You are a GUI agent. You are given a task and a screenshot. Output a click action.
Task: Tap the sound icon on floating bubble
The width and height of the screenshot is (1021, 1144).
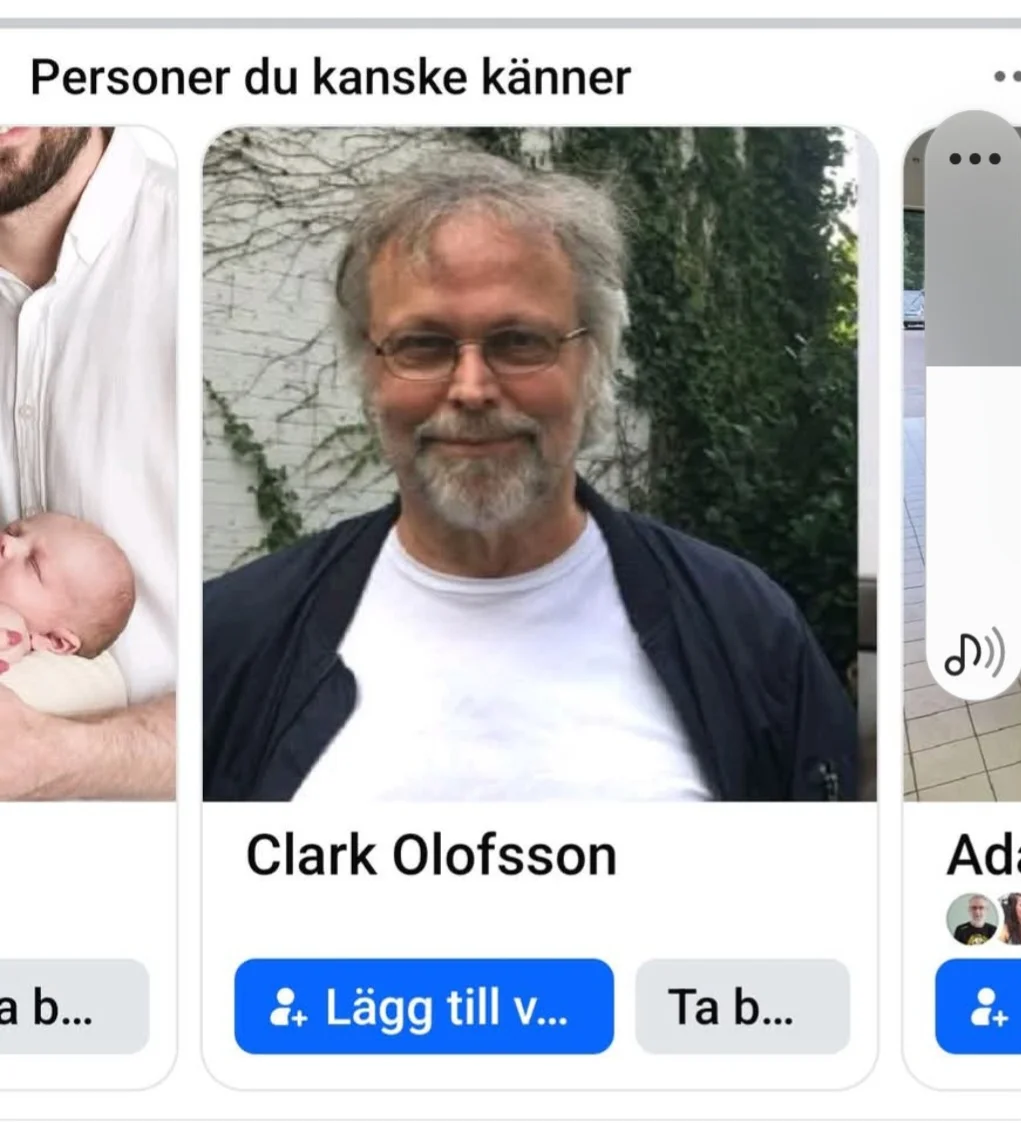click(x=974, y=653)
